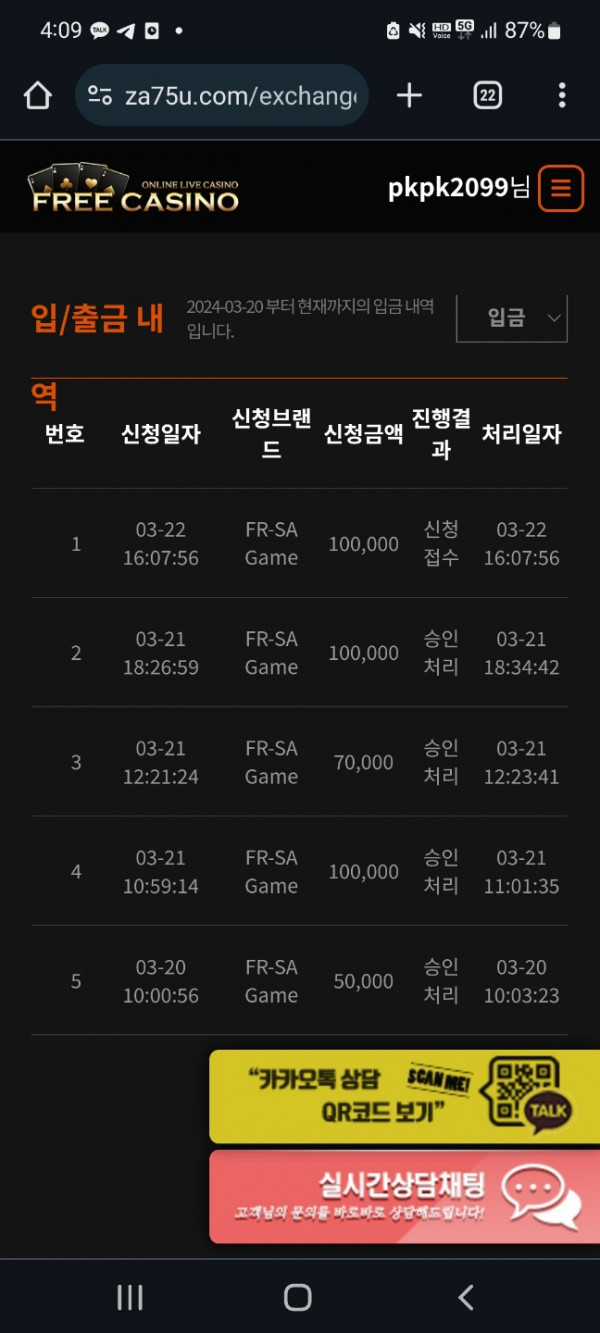600x1333 pixels.
Task: Open the browser home page
Action: tap(37, 96)
